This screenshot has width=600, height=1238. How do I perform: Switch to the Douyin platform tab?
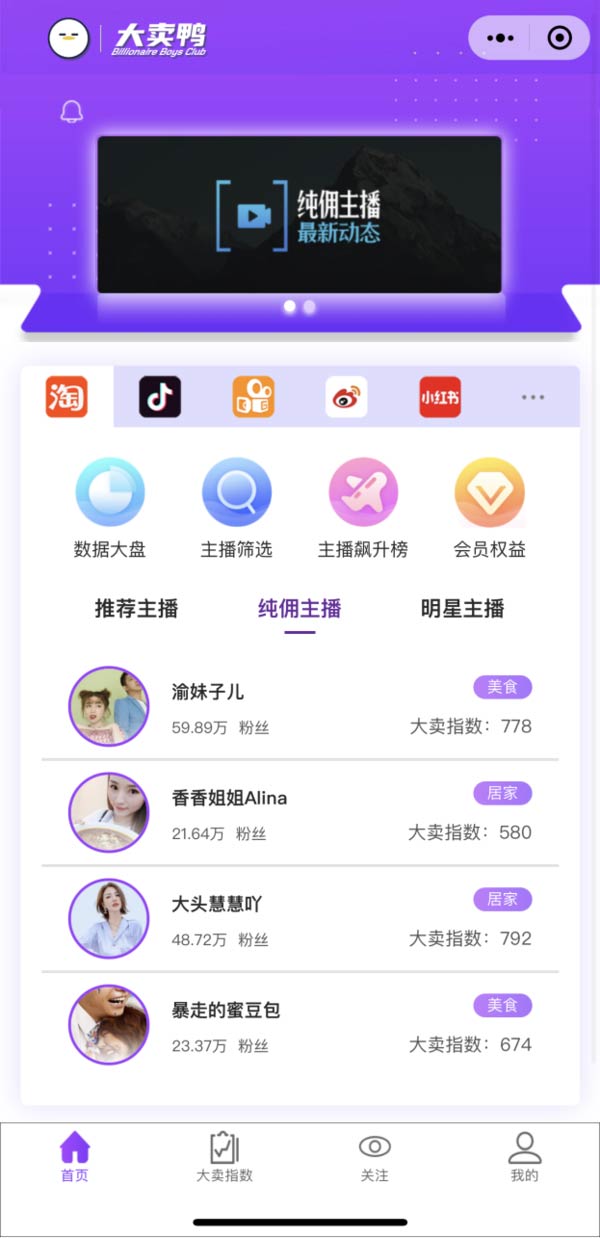click(160, 397)
